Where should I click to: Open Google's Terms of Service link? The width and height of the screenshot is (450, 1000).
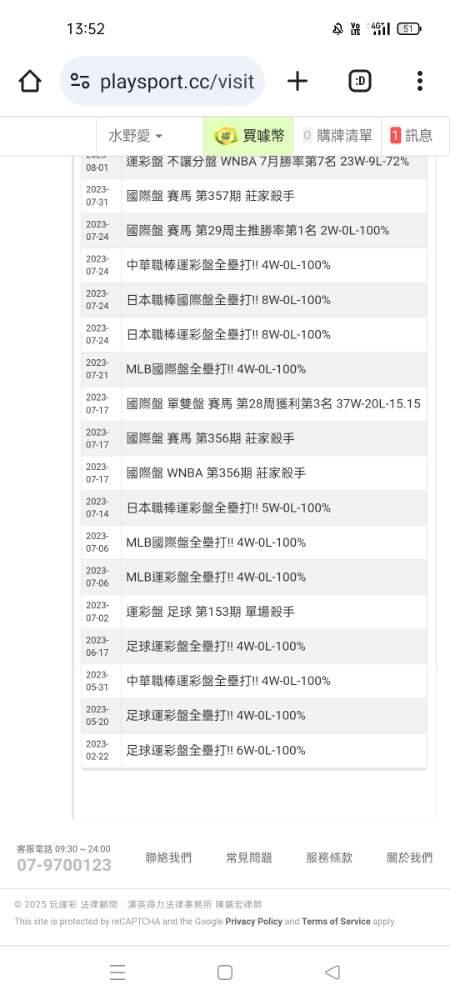pos(336,922)
